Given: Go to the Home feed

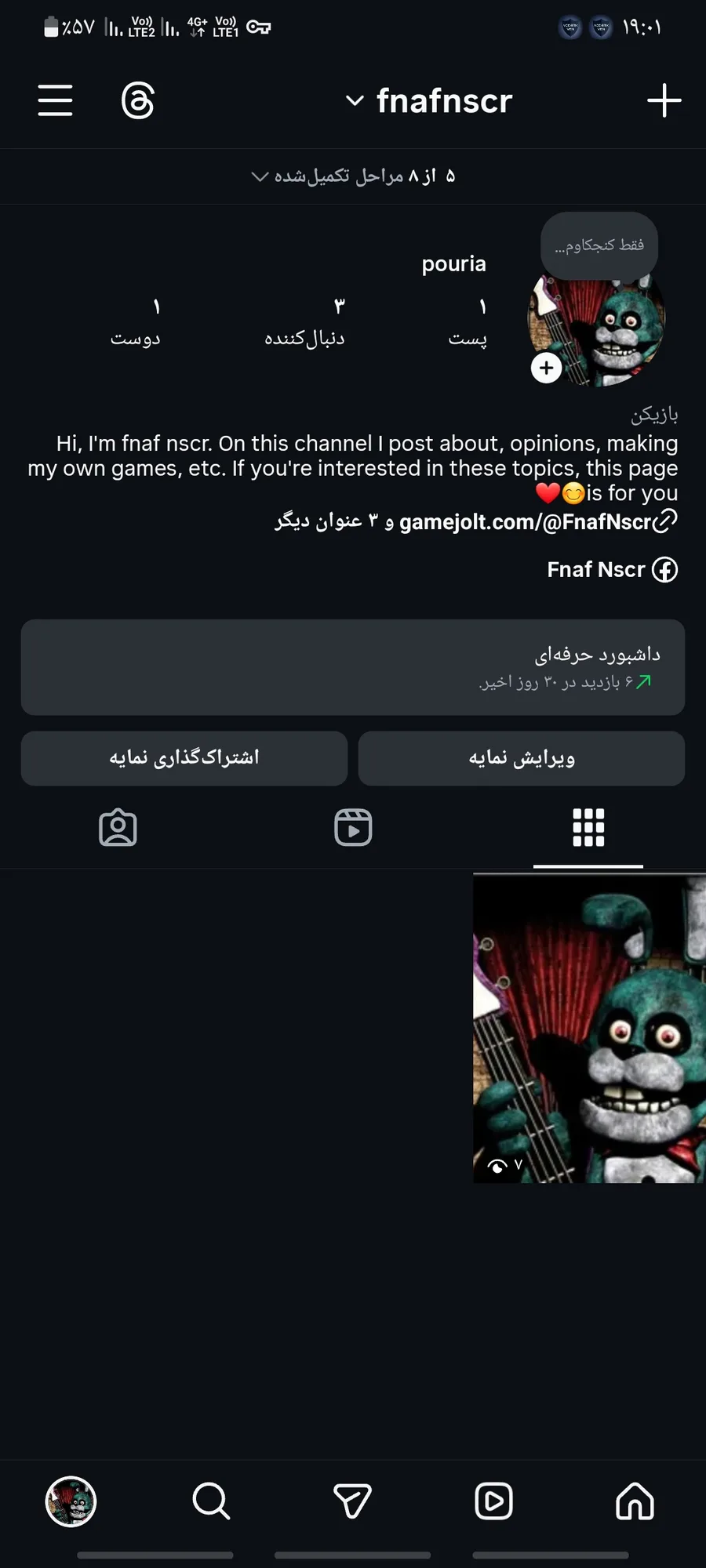Looking at the screenshot, I should (x=635, y=1501).
